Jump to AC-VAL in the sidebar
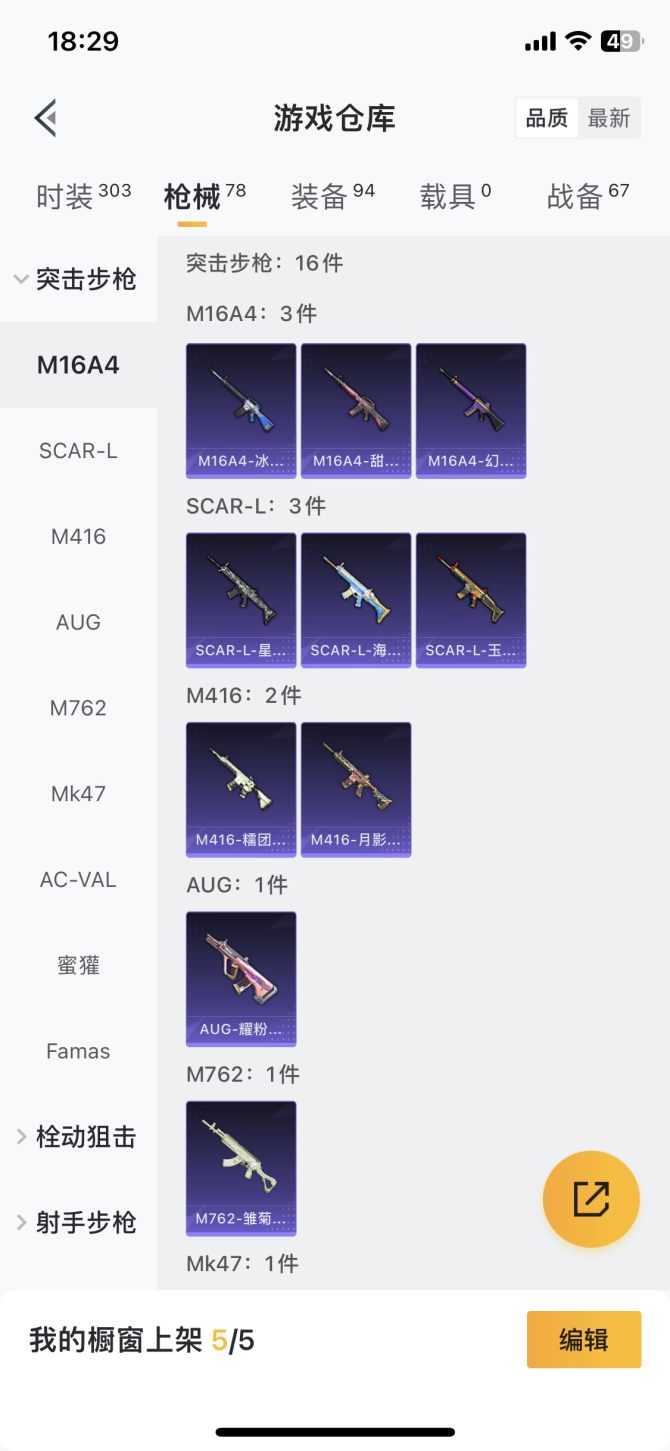Viewport: 670px width, 1451px height. [78, 880]
